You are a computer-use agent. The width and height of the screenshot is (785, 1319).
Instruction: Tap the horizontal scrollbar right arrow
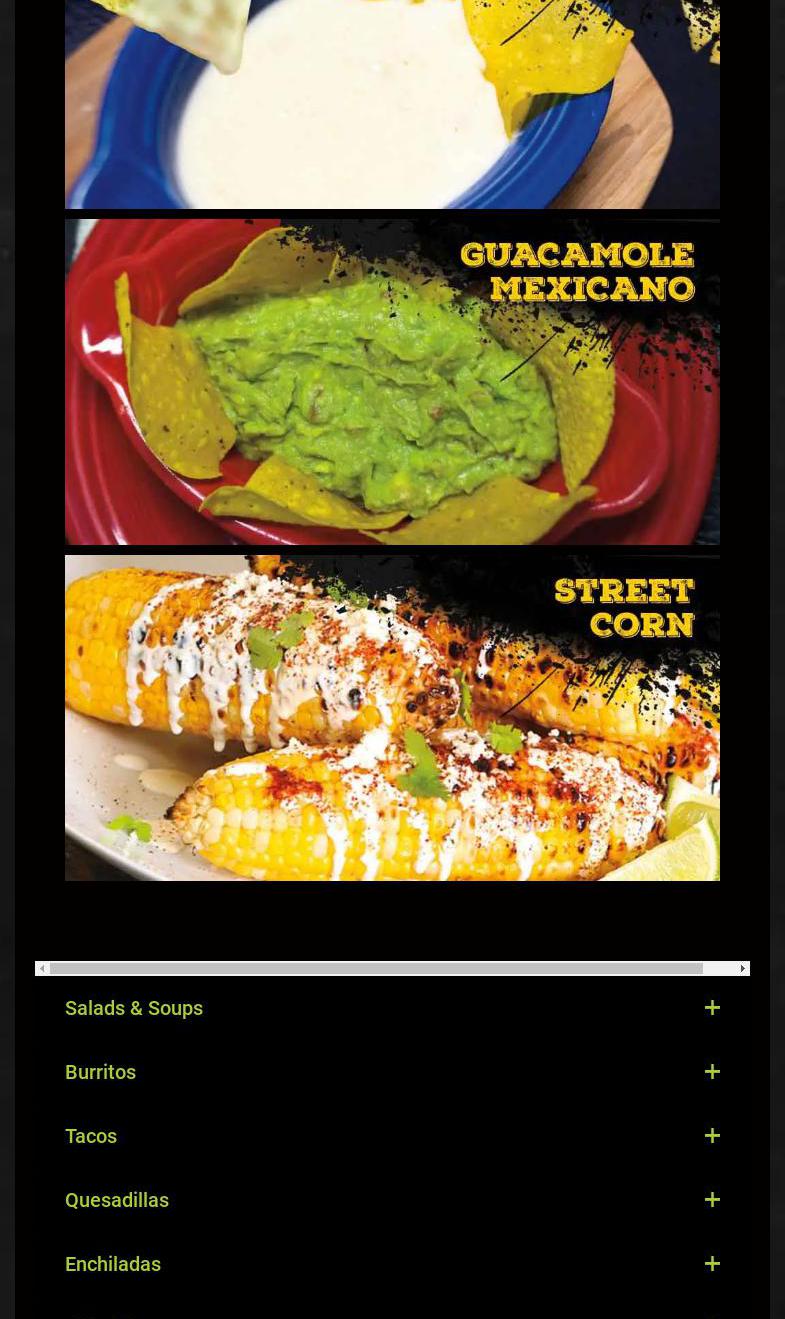[742, 968]
